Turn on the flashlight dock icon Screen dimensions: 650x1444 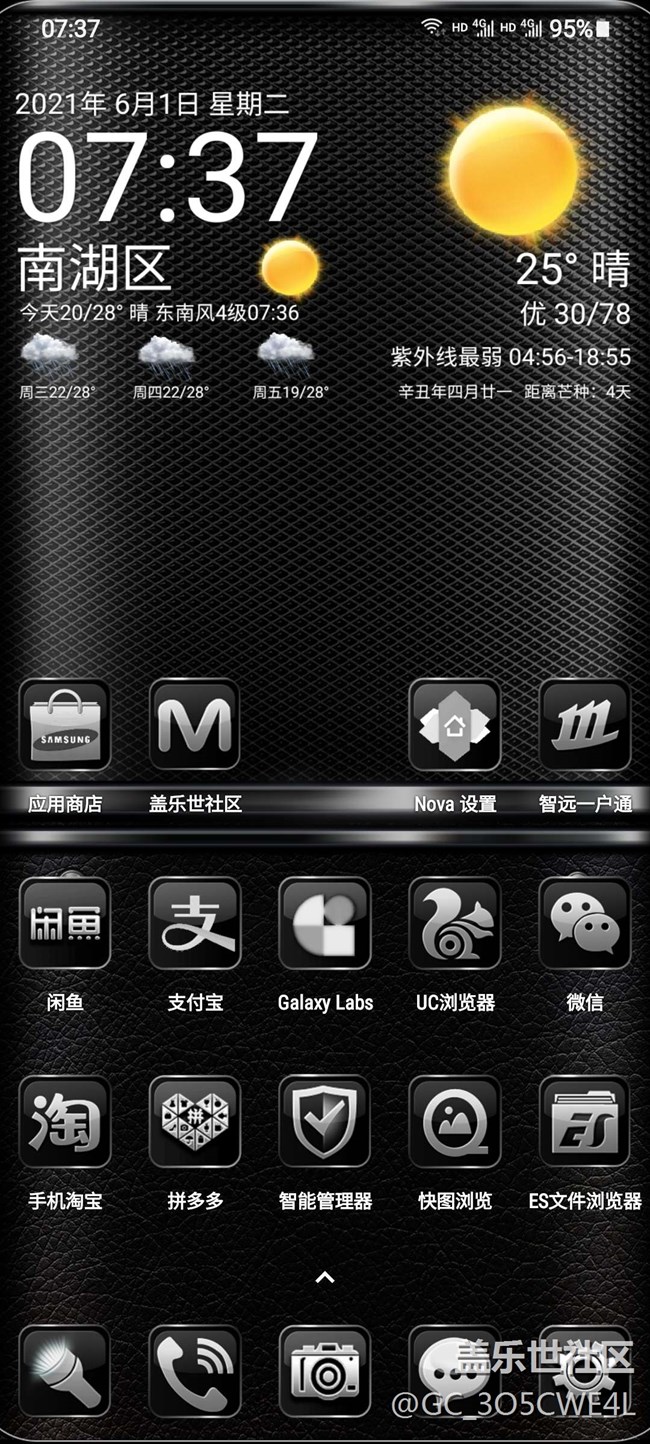[65, 1370]
